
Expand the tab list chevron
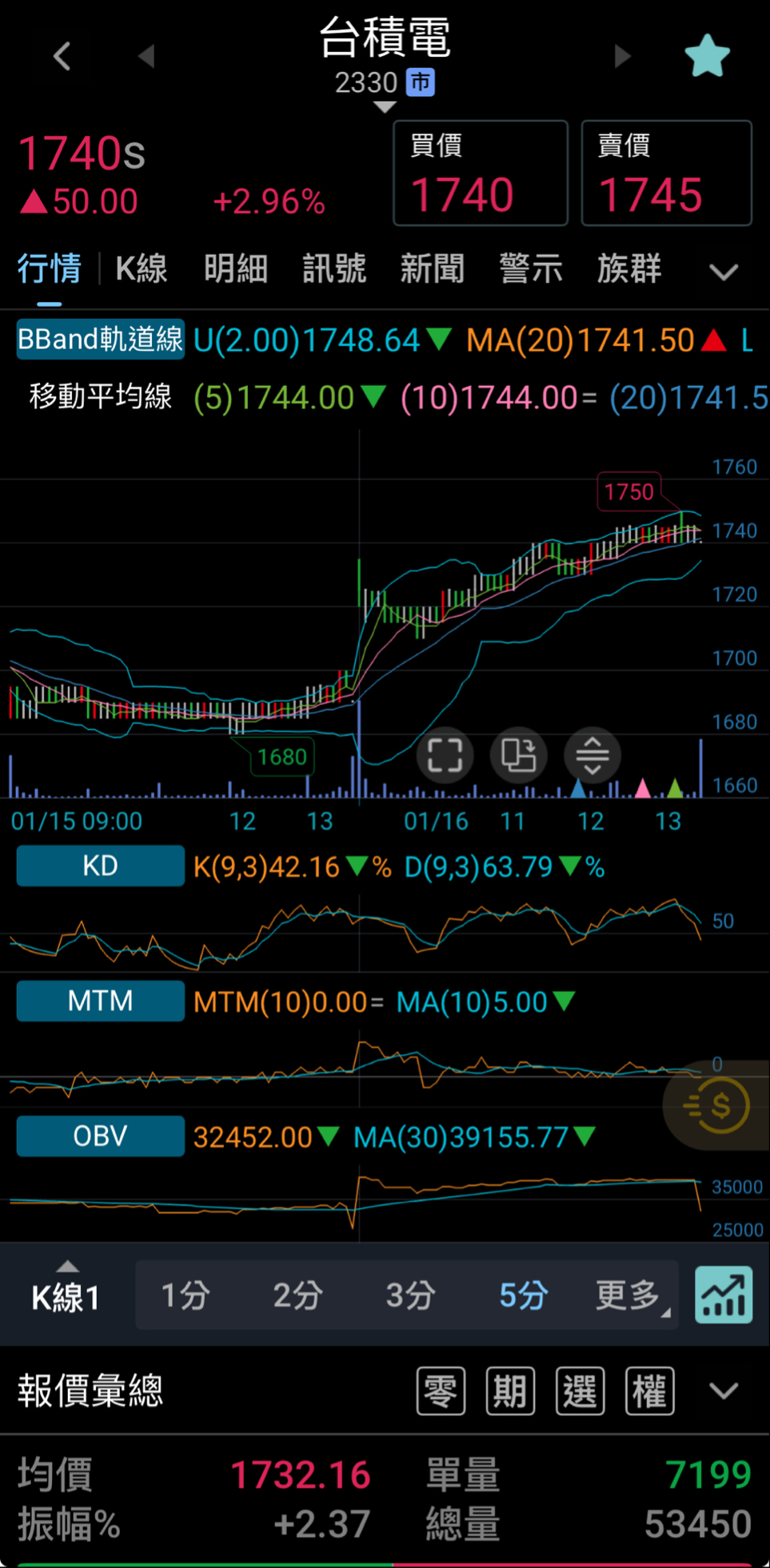pyautogui.click(x=724, y=273)
